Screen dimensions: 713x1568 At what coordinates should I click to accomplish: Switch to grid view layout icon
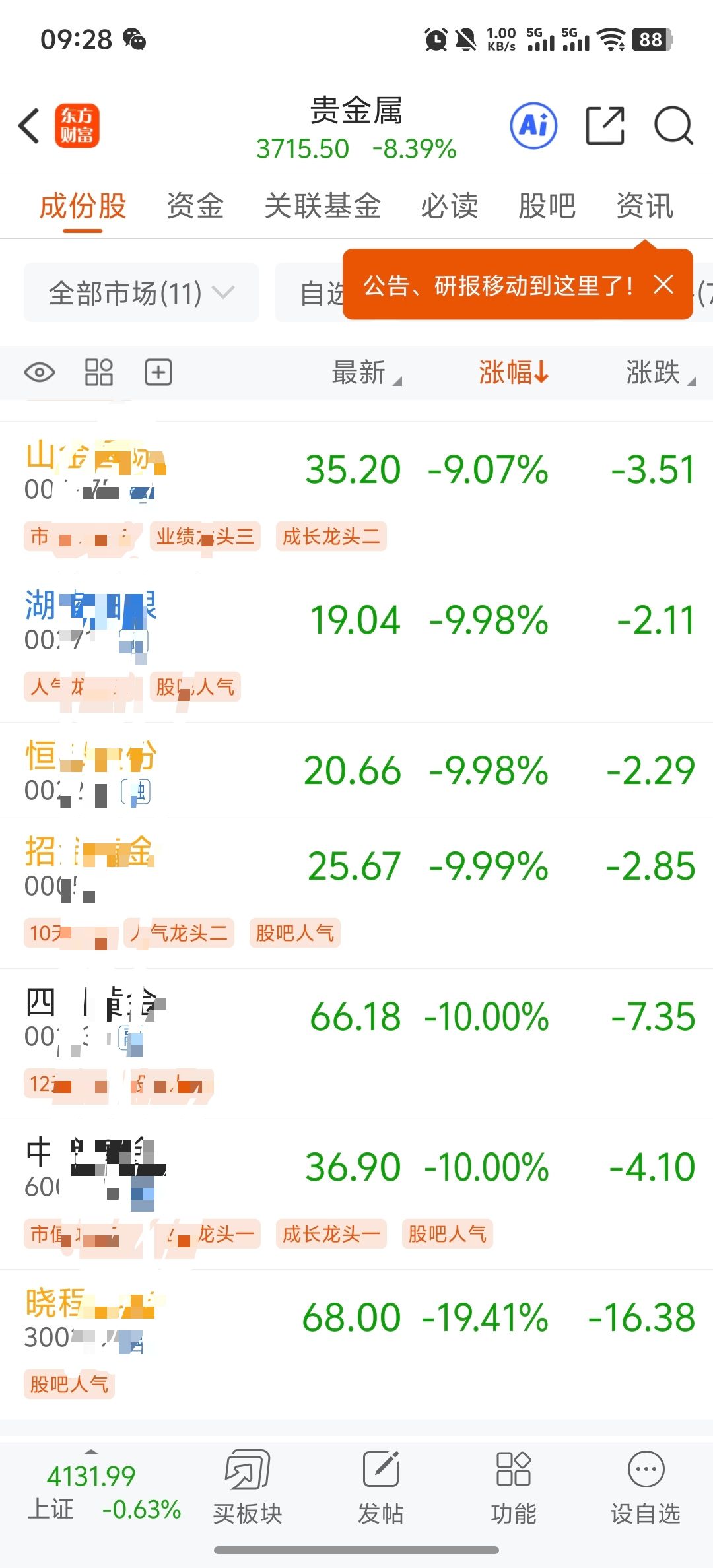click(99, 372)
